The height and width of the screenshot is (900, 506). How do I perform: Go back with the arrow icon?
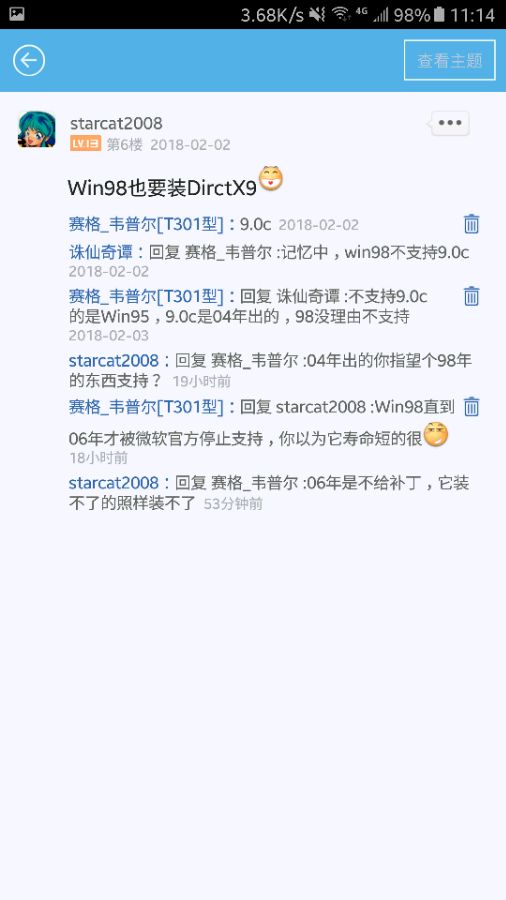[29, 60]
